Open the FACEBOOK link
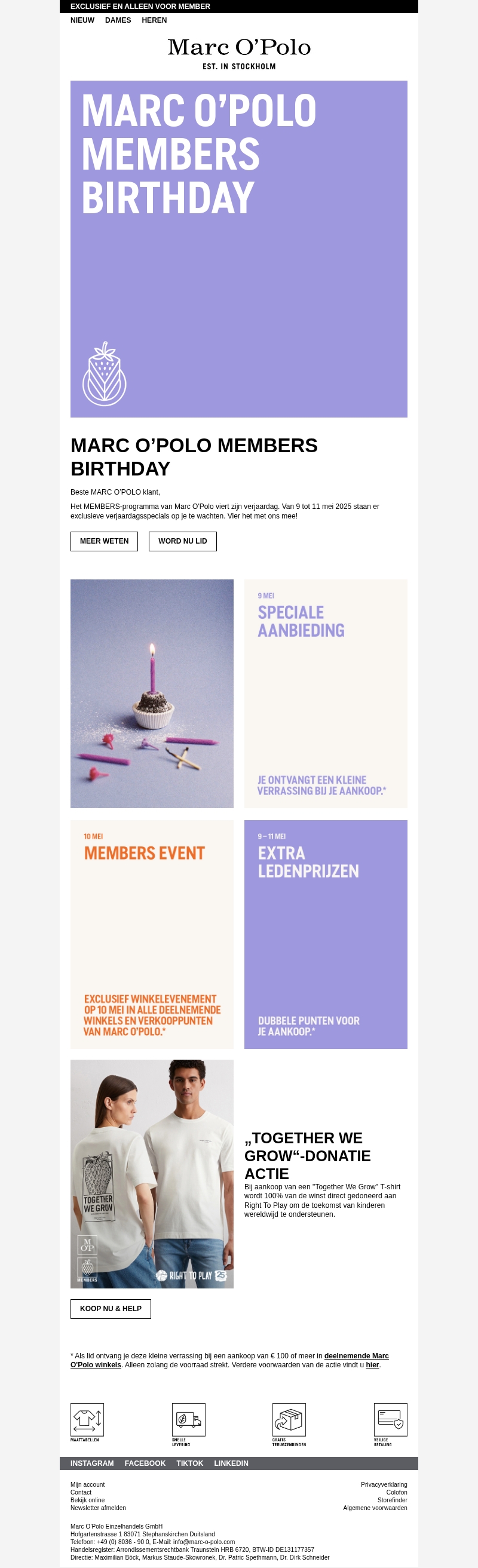Image resolution: width=478 pixels, height=1568 pixels. [x=145, y=1463]
